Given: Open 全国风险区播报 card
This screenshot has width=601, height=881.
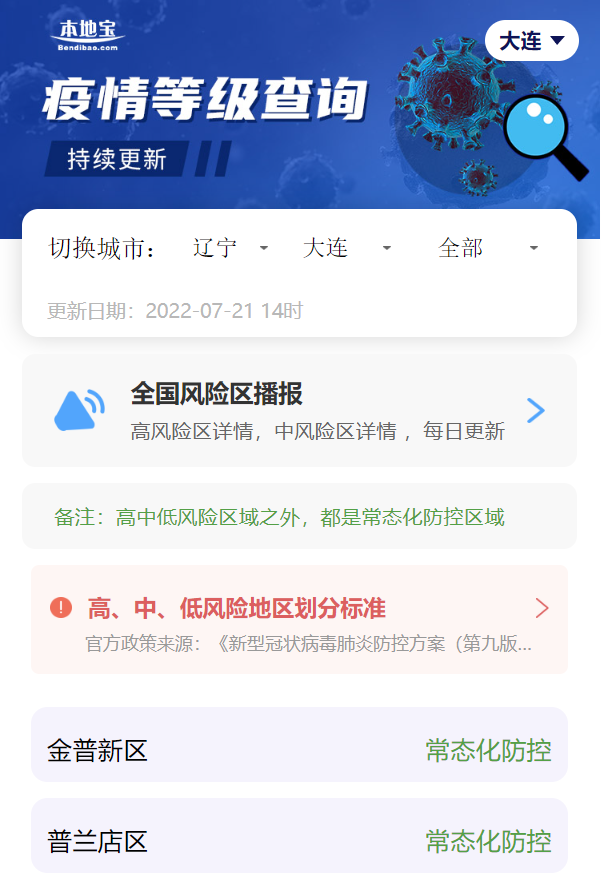Looking at the screenshot, I should coord(299,410).
